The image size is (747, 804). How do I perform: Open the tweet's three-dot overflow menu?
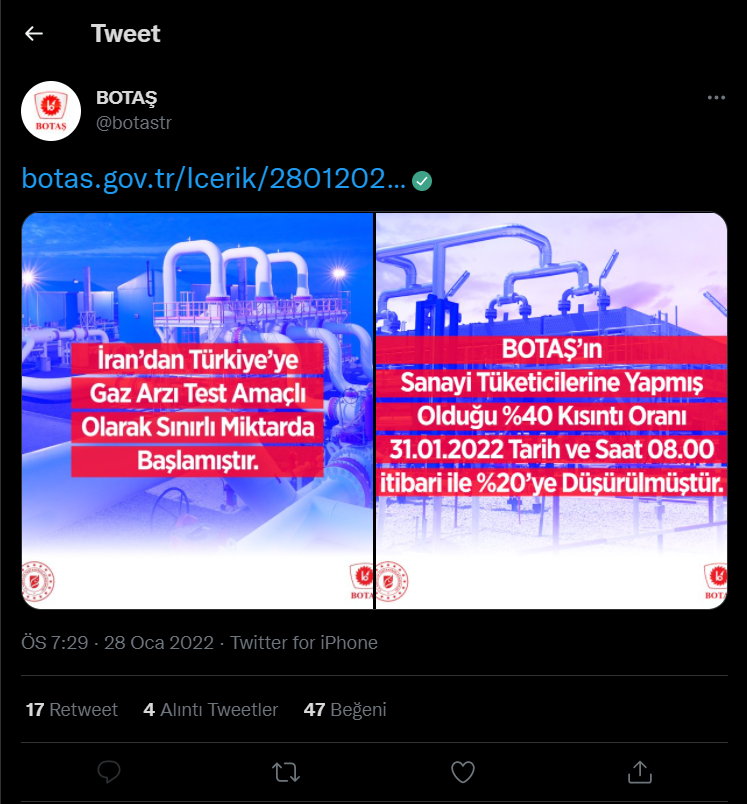(716, 98)
